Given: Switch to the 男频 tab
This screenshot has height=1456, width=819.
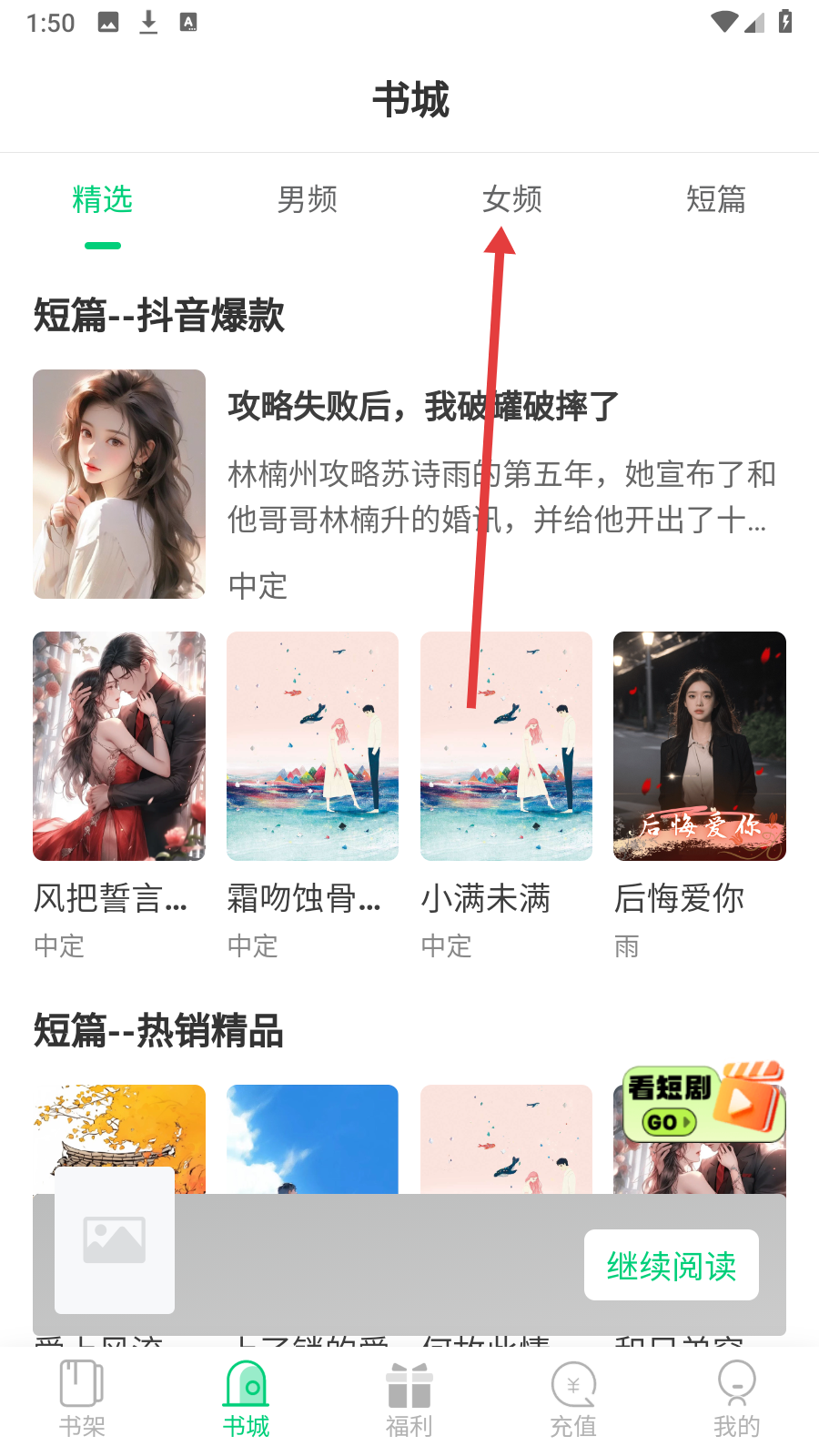Looking at the screenshot, I should coord(307,199).
